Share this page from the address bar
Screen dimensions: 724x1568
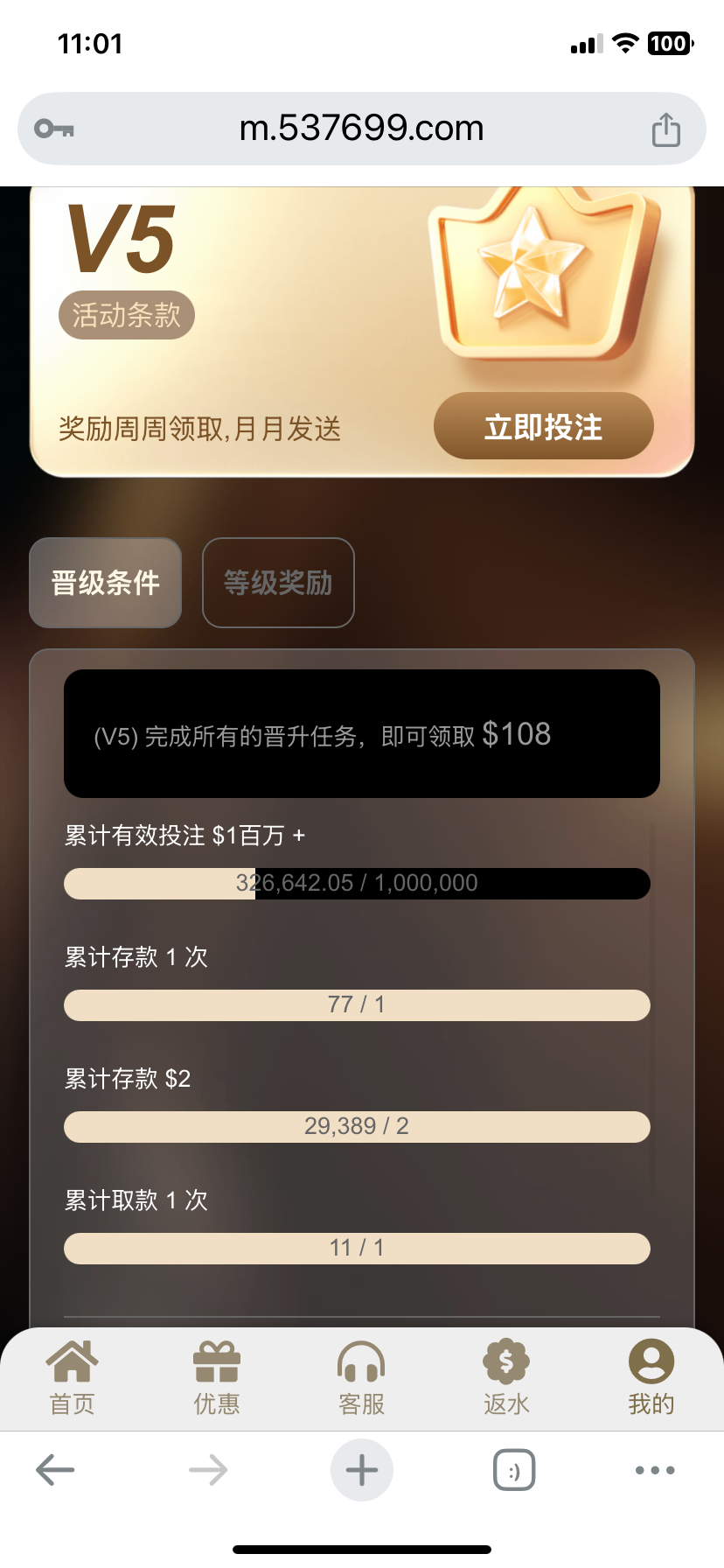point(665,129)
